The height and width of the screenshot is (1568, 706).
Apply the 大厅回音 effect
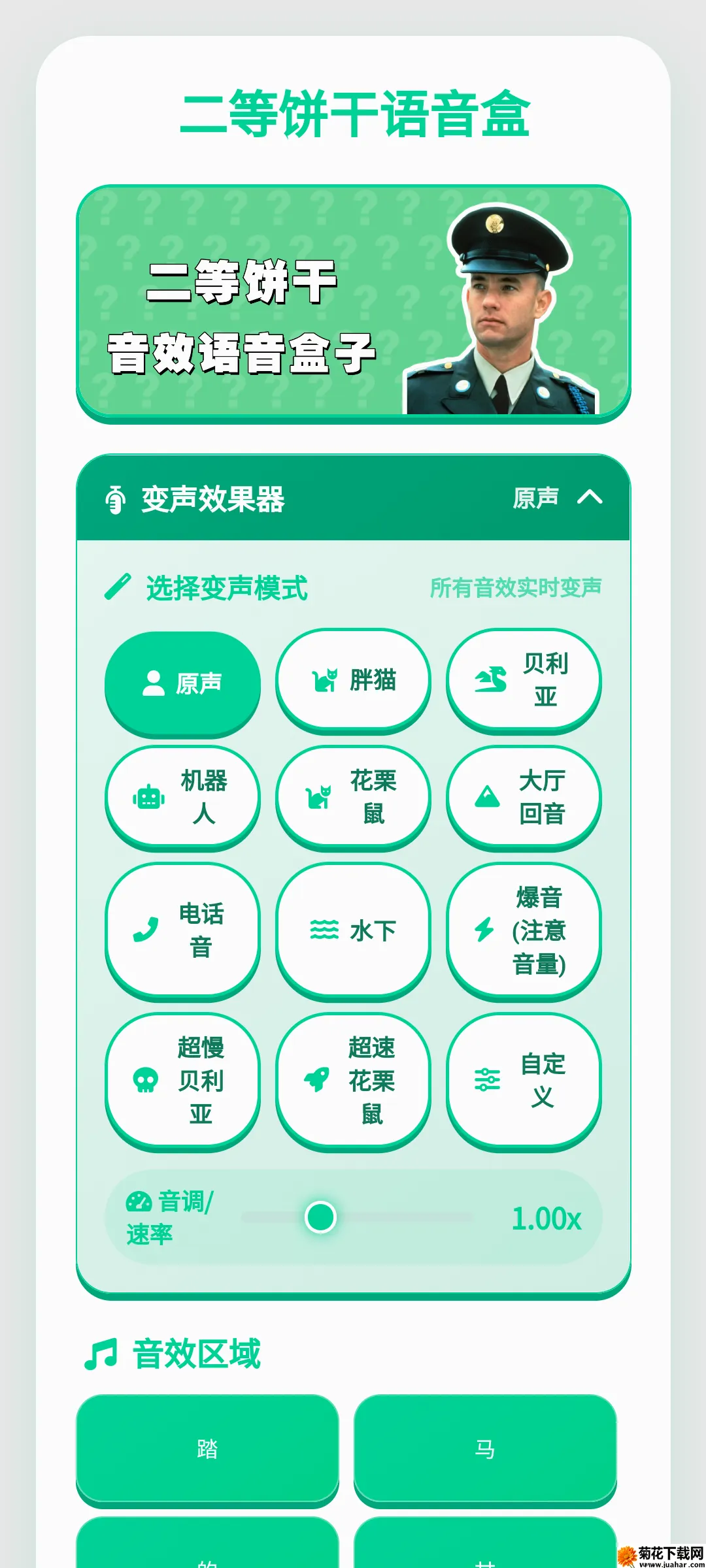pos(524,797)
